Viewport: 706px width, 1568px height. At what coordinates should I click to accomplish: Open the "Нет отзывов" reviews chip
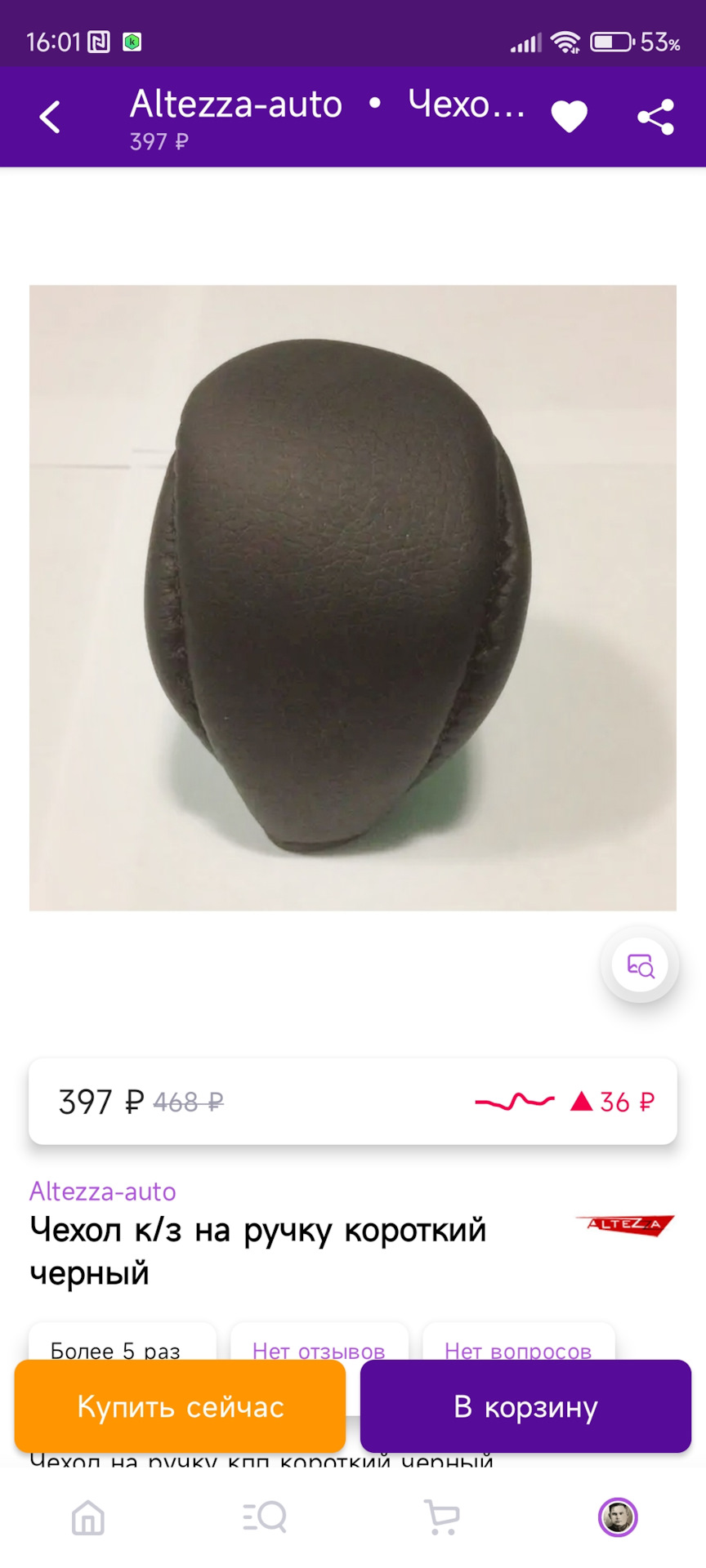pos(319,1343)
